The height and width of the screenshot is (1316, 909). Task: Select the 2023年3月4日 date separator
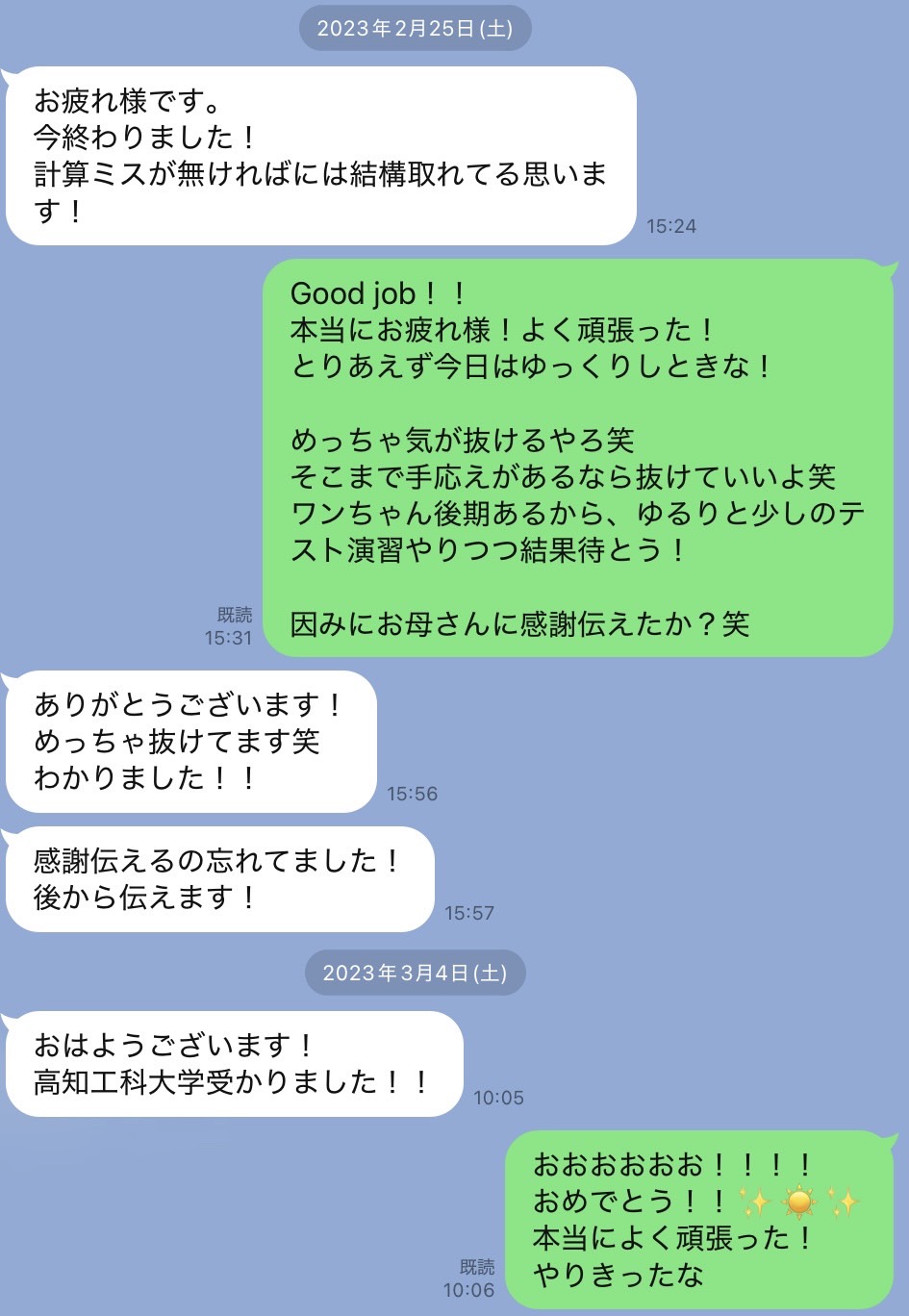coord(415,973)
